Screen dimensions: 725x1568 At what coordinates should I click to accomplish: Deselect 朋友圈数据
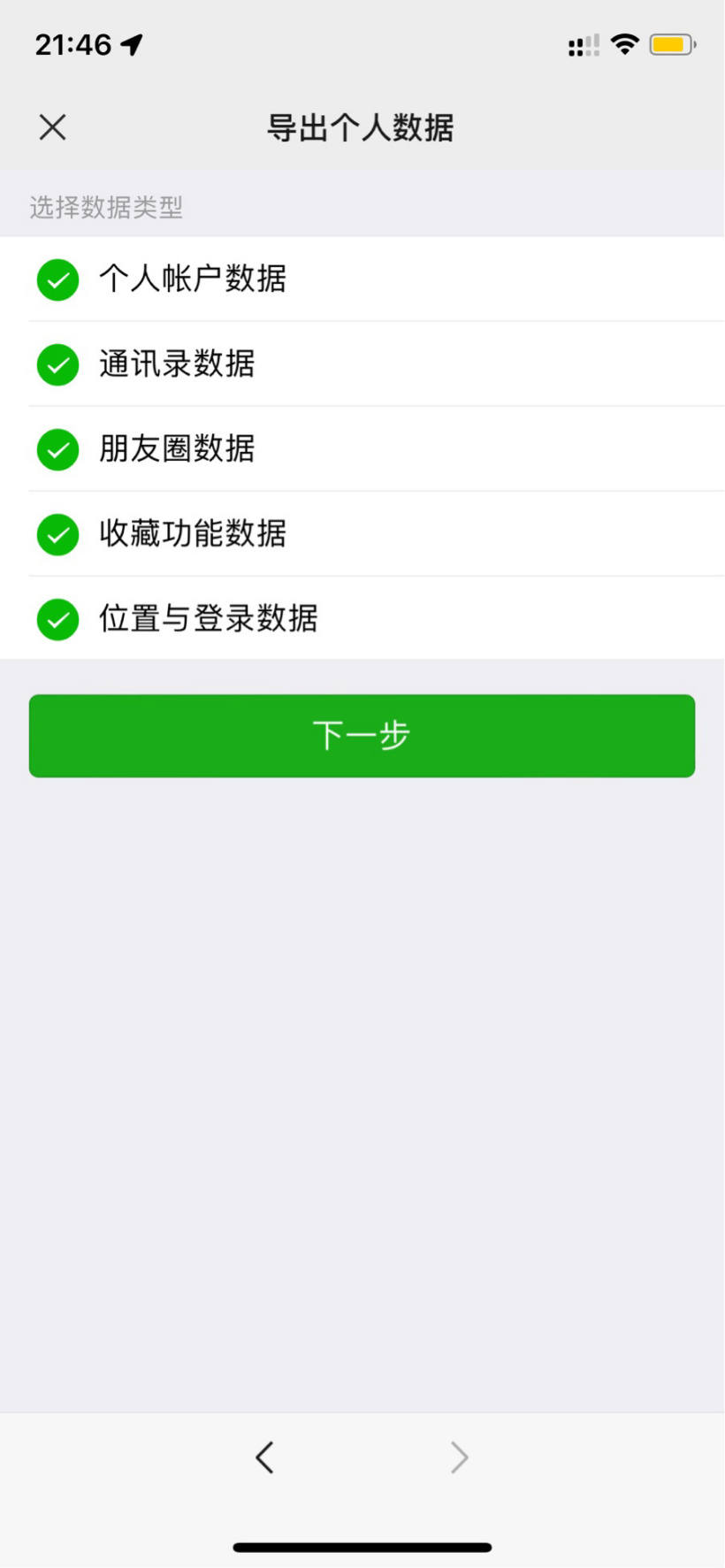coord(58,449)
